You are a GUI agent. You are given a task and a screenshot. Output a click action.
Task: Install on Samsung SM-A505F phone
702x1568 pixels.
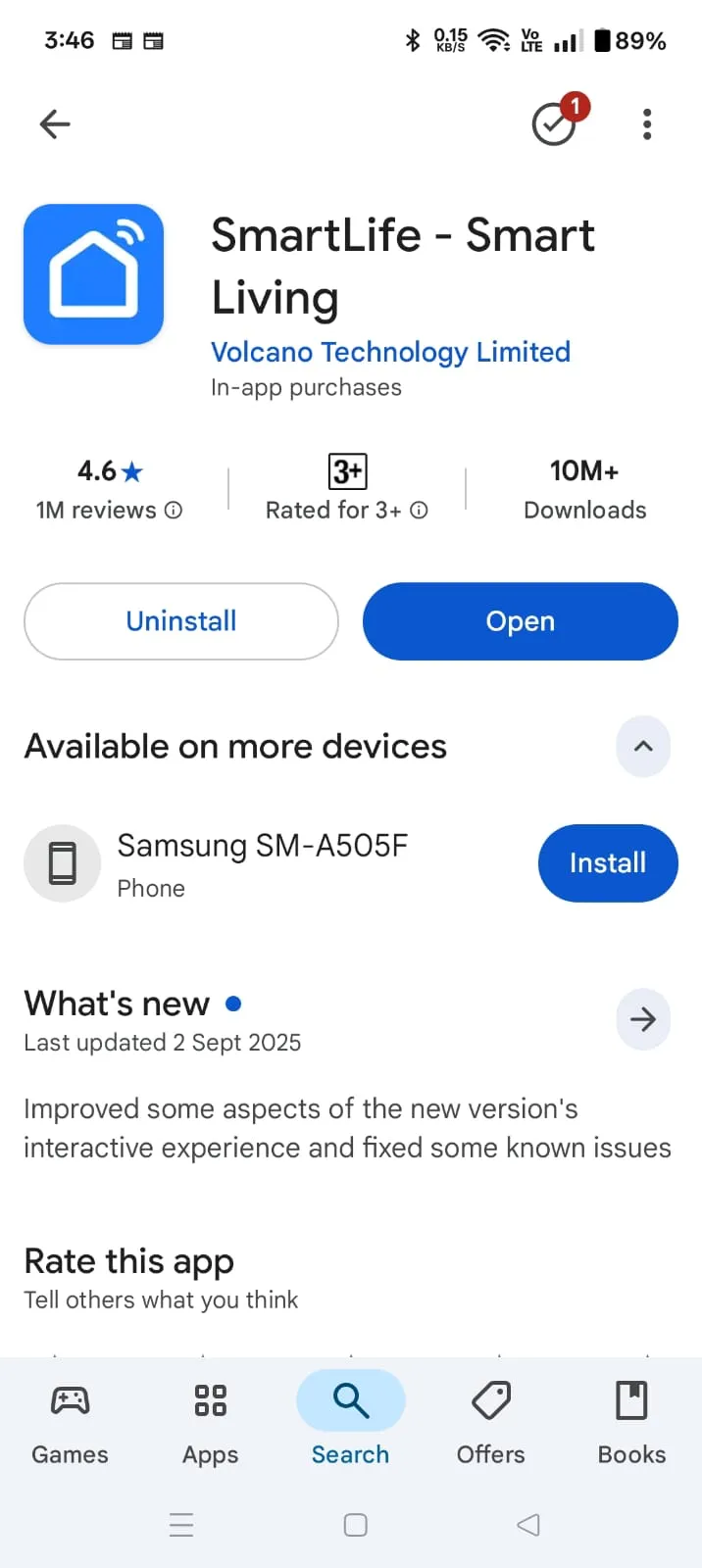tap(607, 862)
